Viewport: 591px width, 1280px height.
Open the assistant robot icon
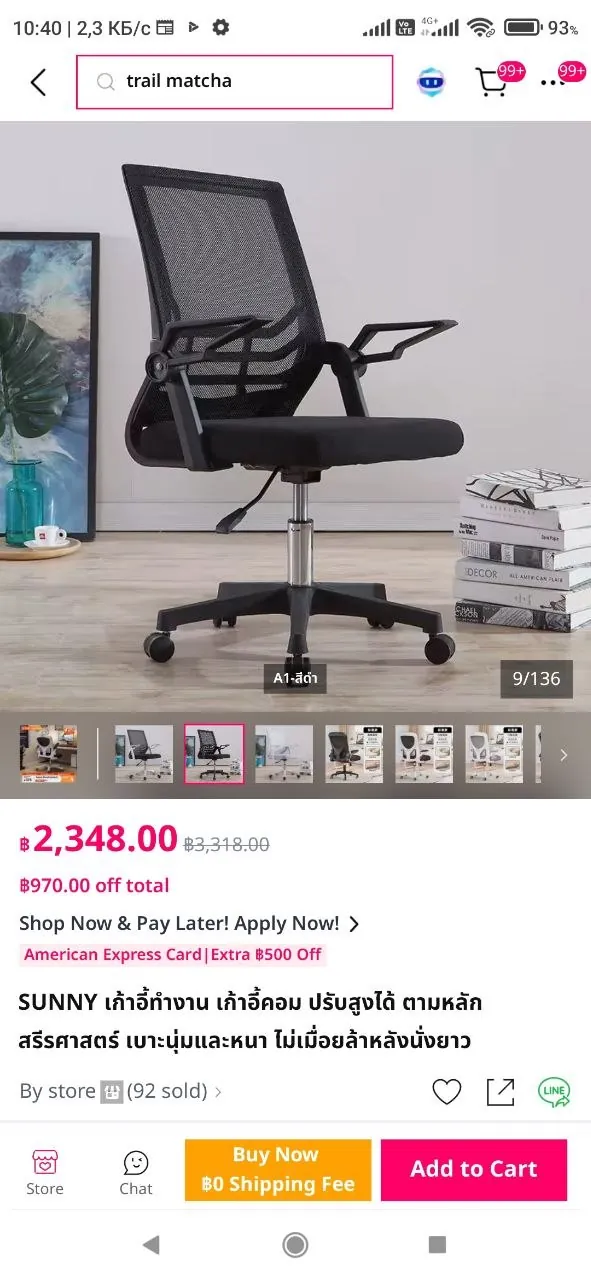click(431, 82)
